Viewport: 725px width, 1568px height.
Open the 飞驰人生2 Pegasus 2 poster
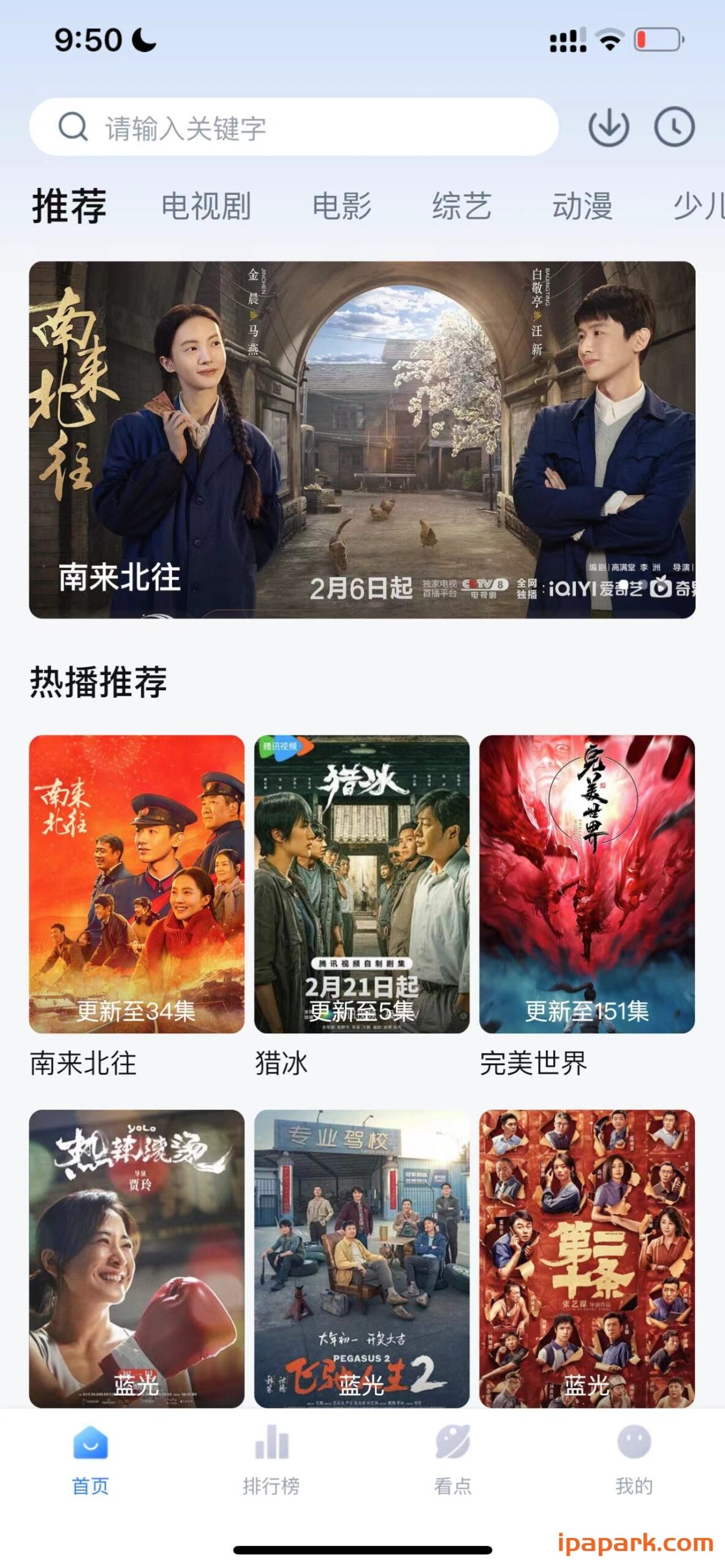(x=362, y=1256)
